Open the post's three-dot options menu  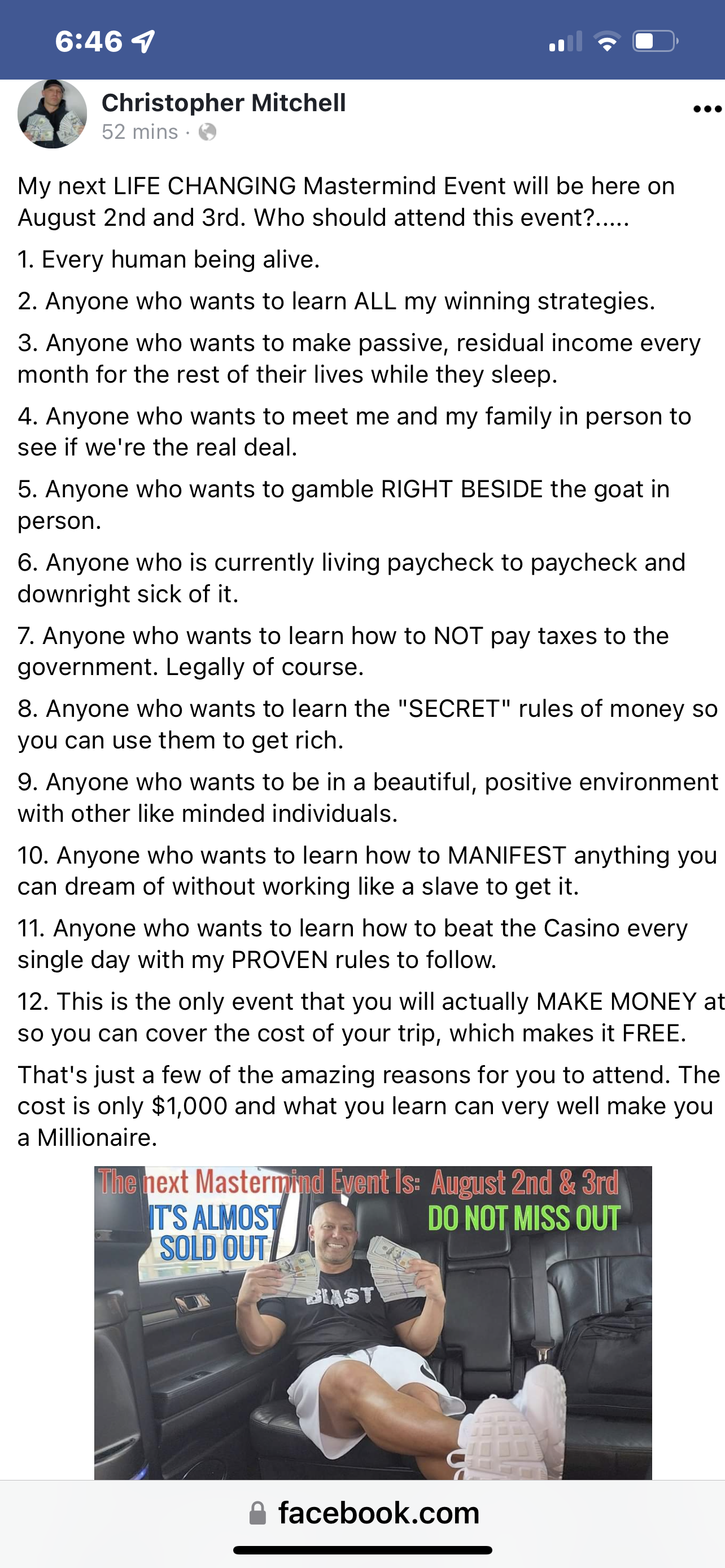point(706,110)
